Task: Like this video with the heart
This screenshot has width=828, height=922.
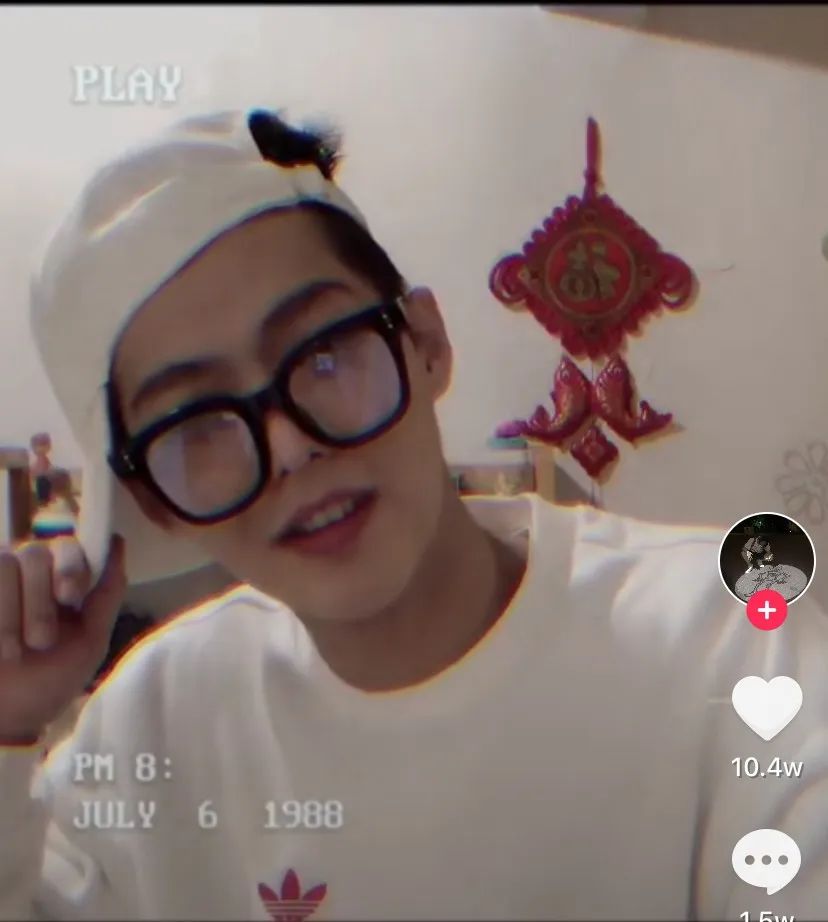Action: (x=767, y=707)
